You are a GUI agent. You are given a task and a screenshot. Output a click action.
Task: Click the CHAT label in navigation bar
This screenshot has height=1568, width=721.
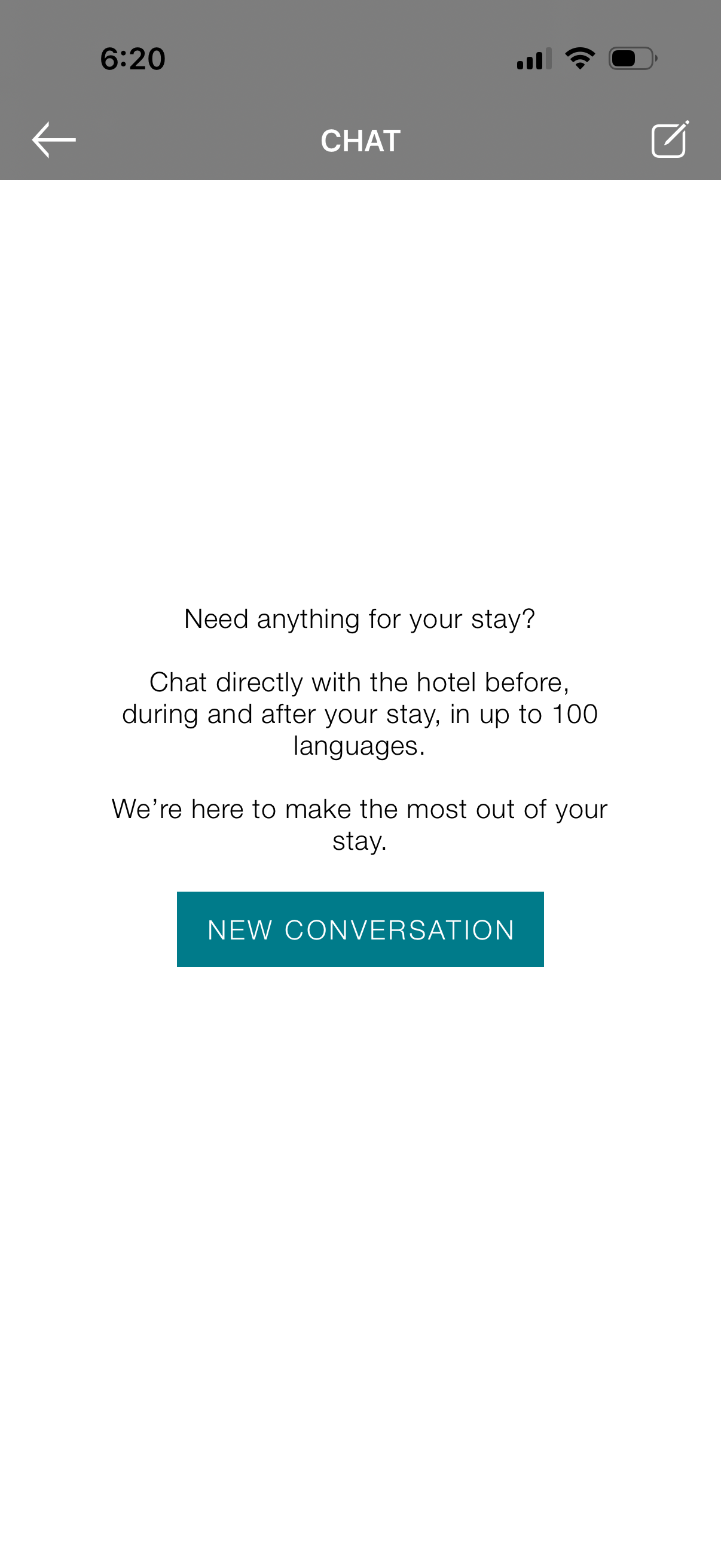tap(360, 141)
